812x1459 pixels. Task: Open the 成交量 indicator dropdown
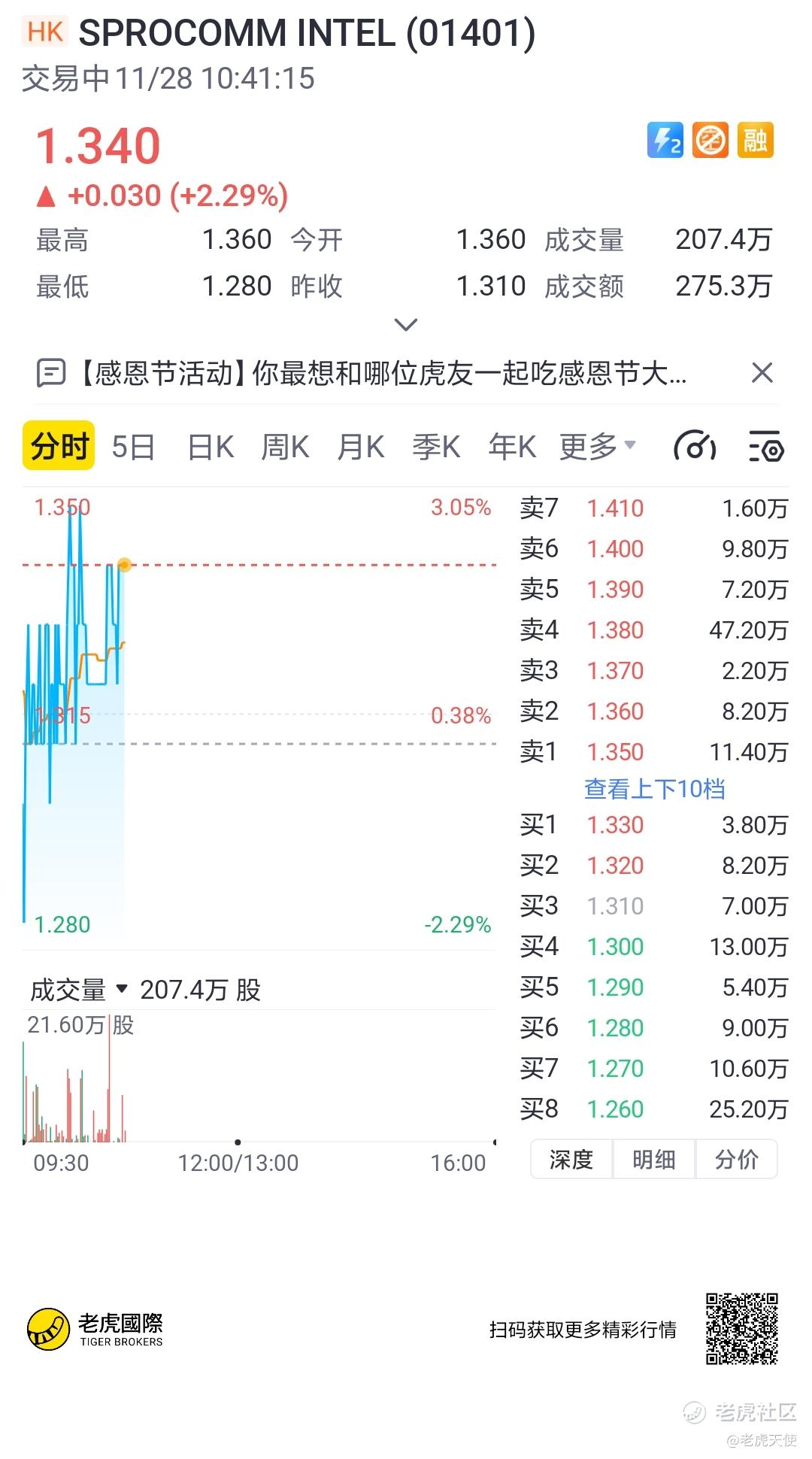click(x=79, y=990)
